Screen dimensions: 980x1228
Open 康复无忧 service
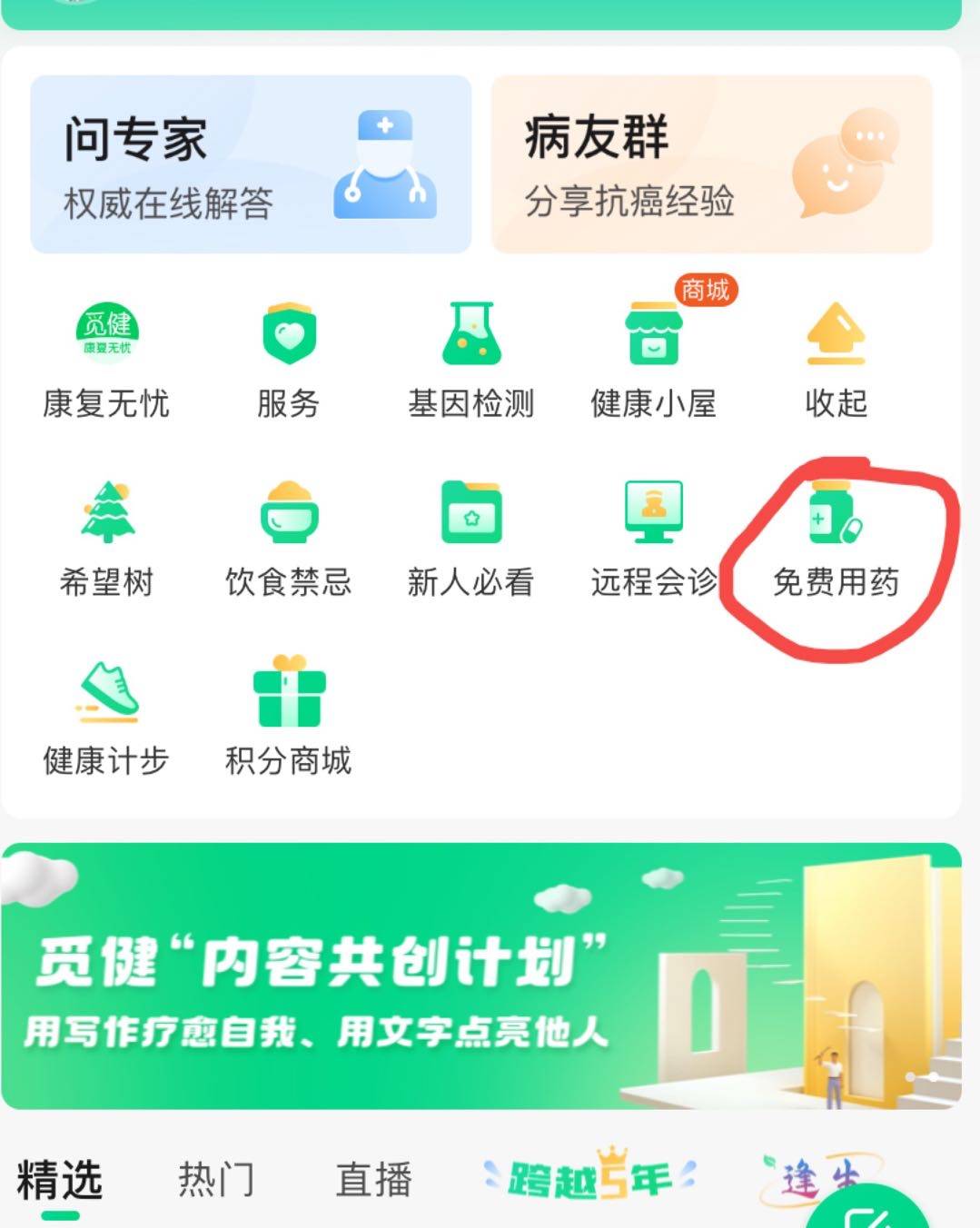106,361
